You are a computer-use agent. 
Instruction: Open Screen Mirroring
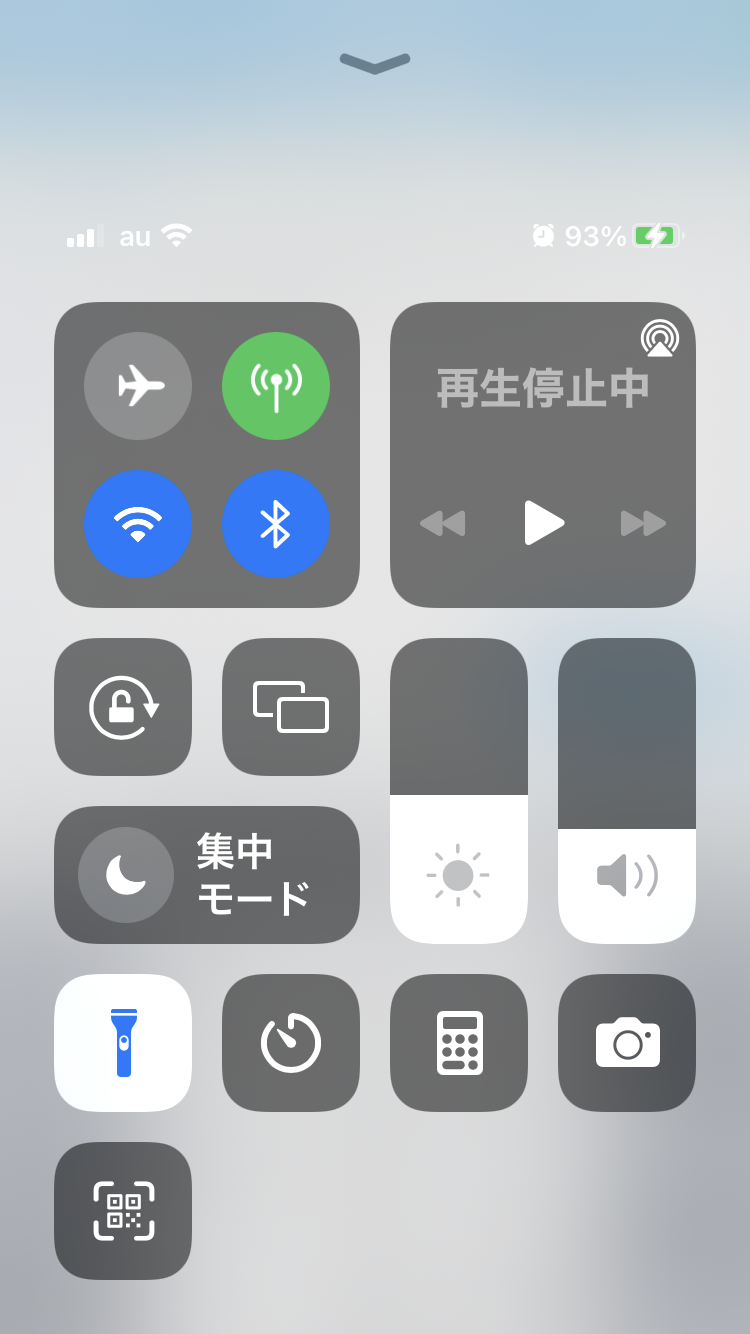290,706
